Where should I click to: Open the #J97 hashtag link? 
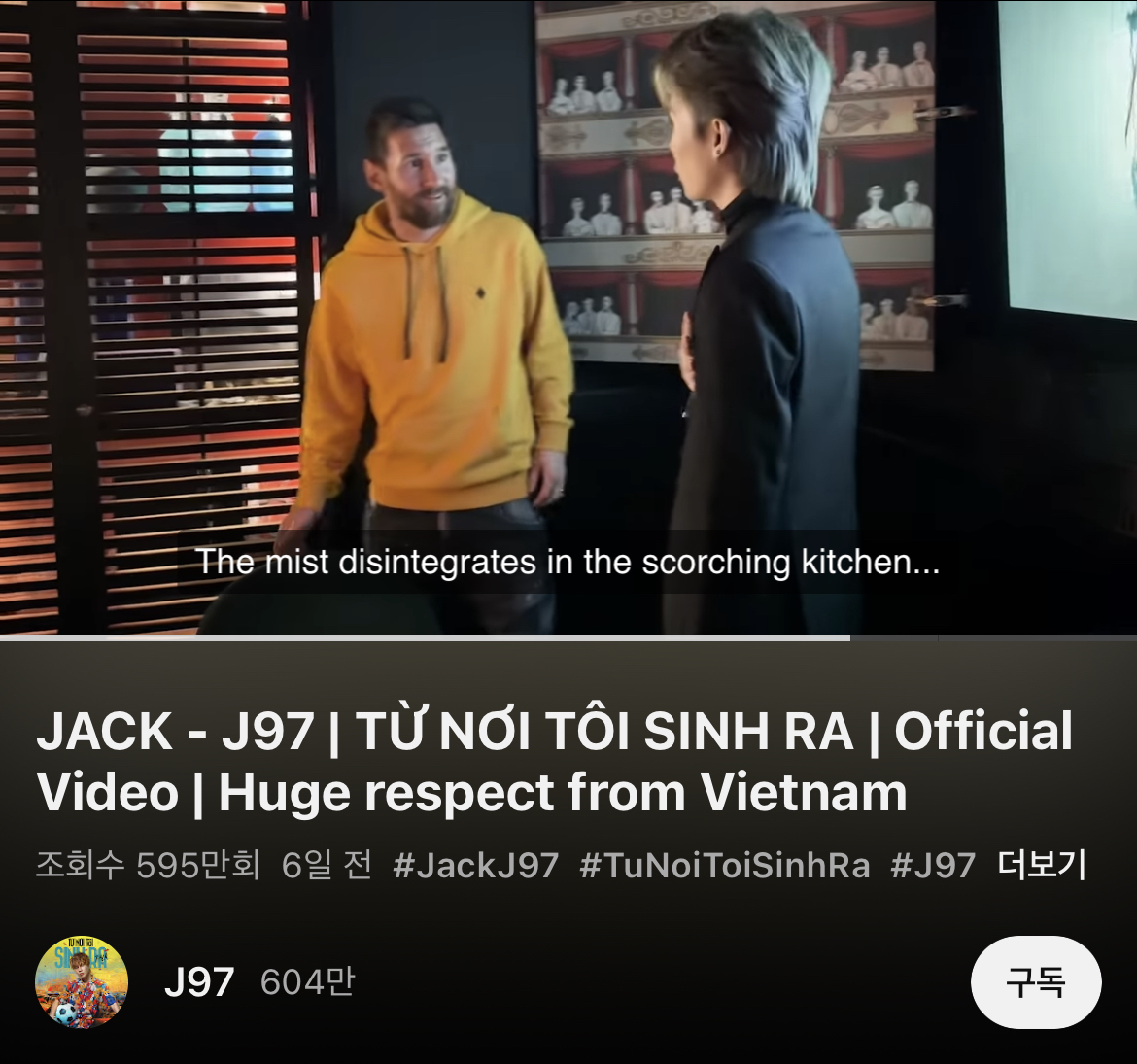pos(932,865)
